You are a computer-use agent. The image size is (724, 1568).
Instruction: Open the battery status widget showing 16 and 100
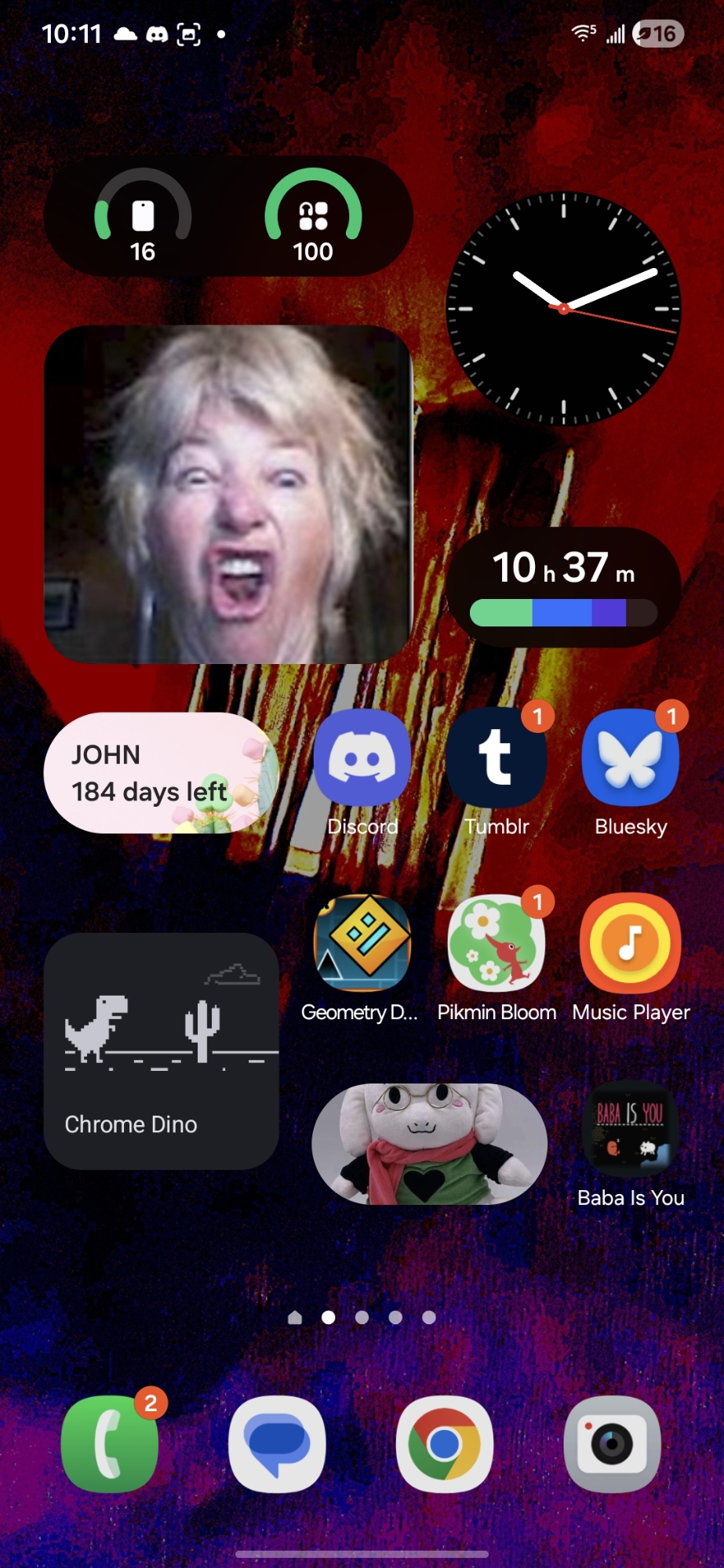228,216
